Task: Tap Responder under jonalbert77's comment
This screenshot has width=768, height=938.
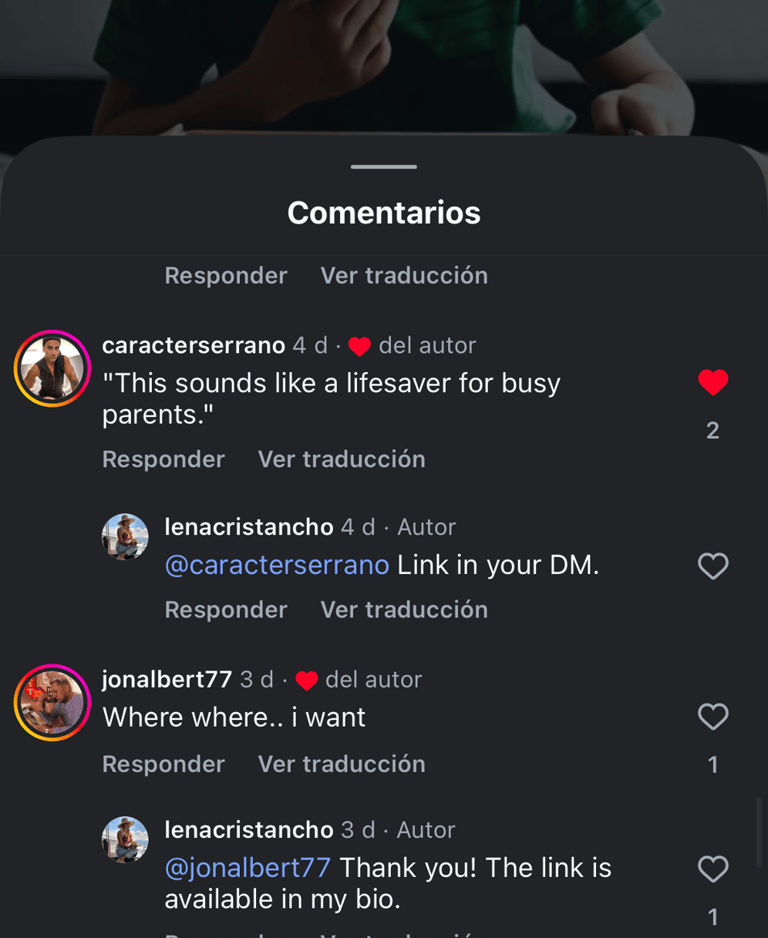Action: [x=163, y=764]
